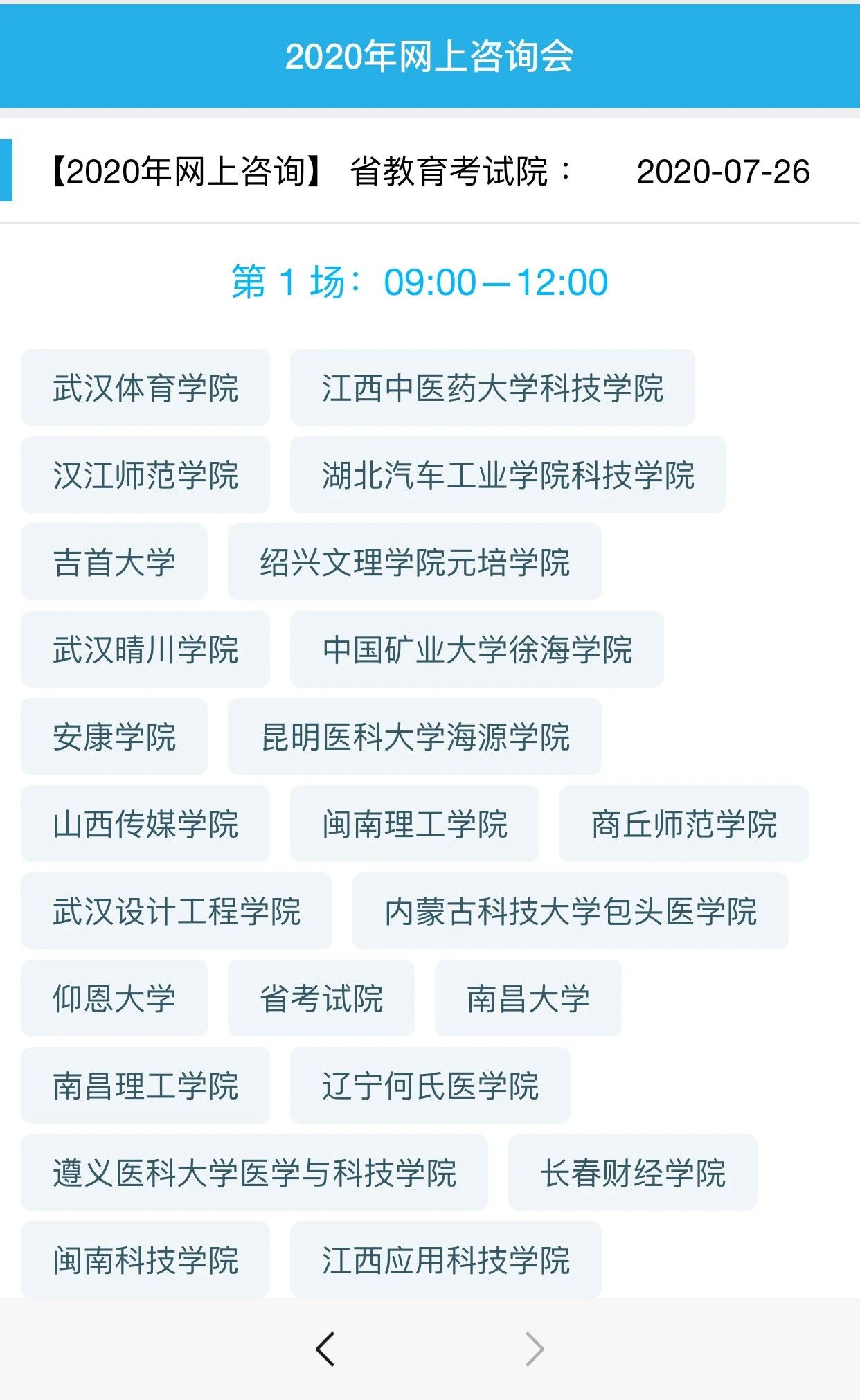860x1400 pixels.
Task: Tap 武汉晴川学院
Action: click(145, 649)
